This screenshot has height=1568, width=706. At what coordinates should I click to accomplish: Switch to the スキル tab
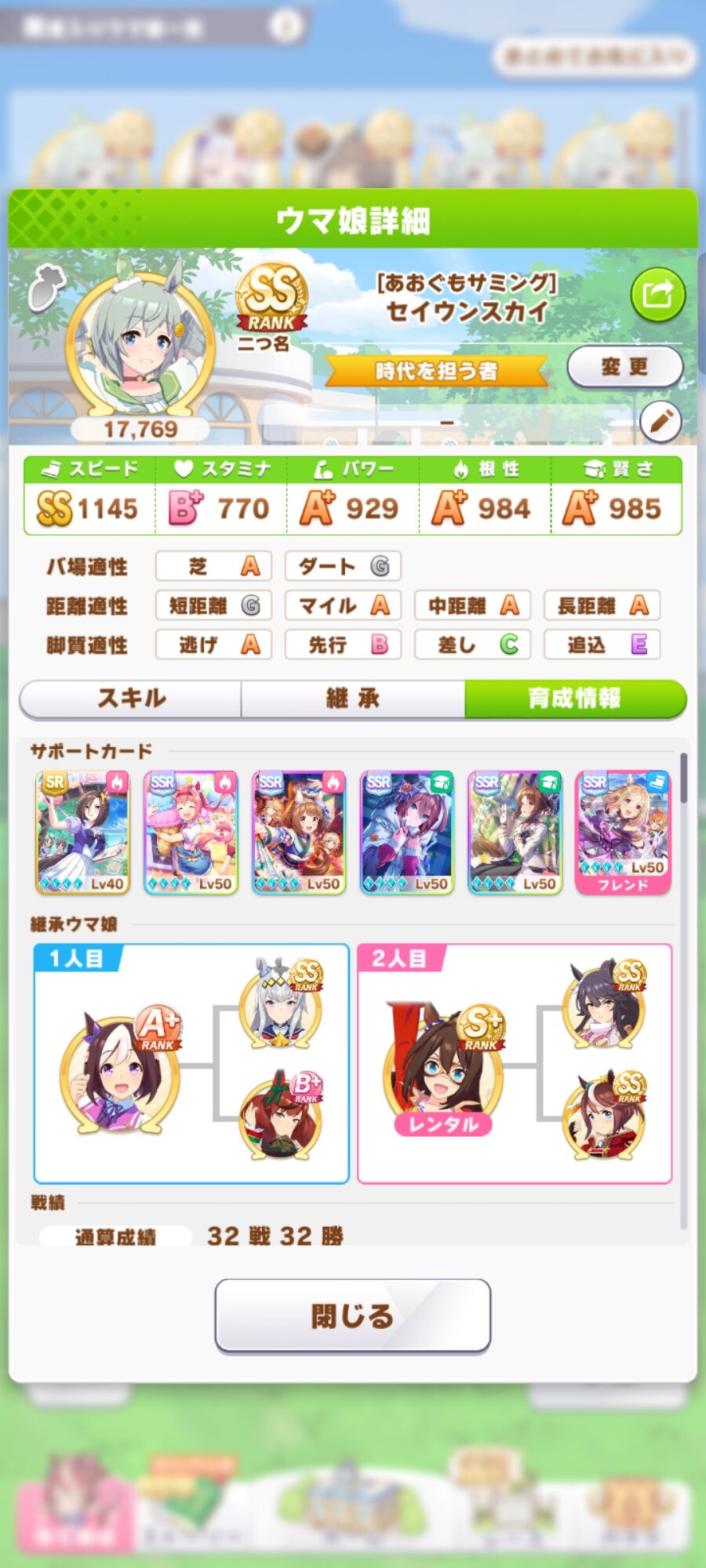coord(130,698)
